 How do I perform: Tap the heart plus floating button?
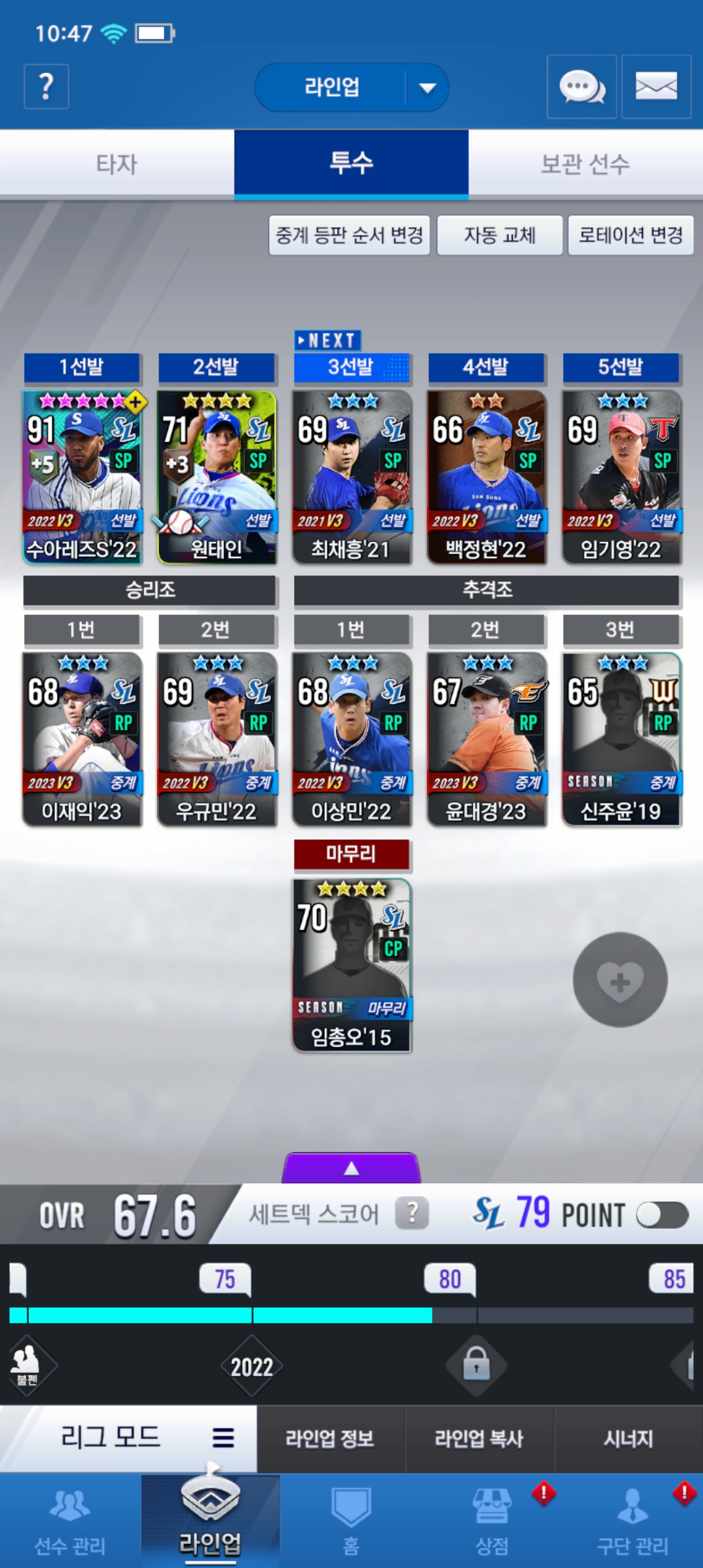[620, 980]
